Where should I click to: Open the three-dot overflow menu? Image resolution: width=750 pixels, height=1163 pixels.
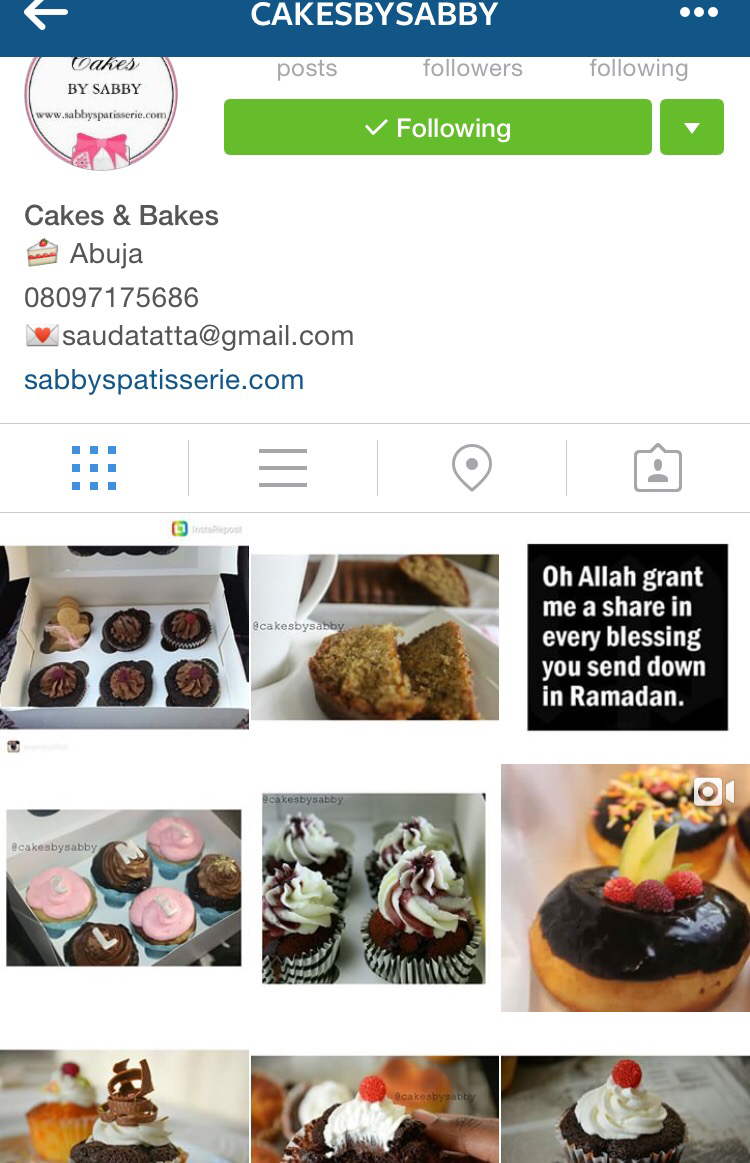(x=698, y=13)
